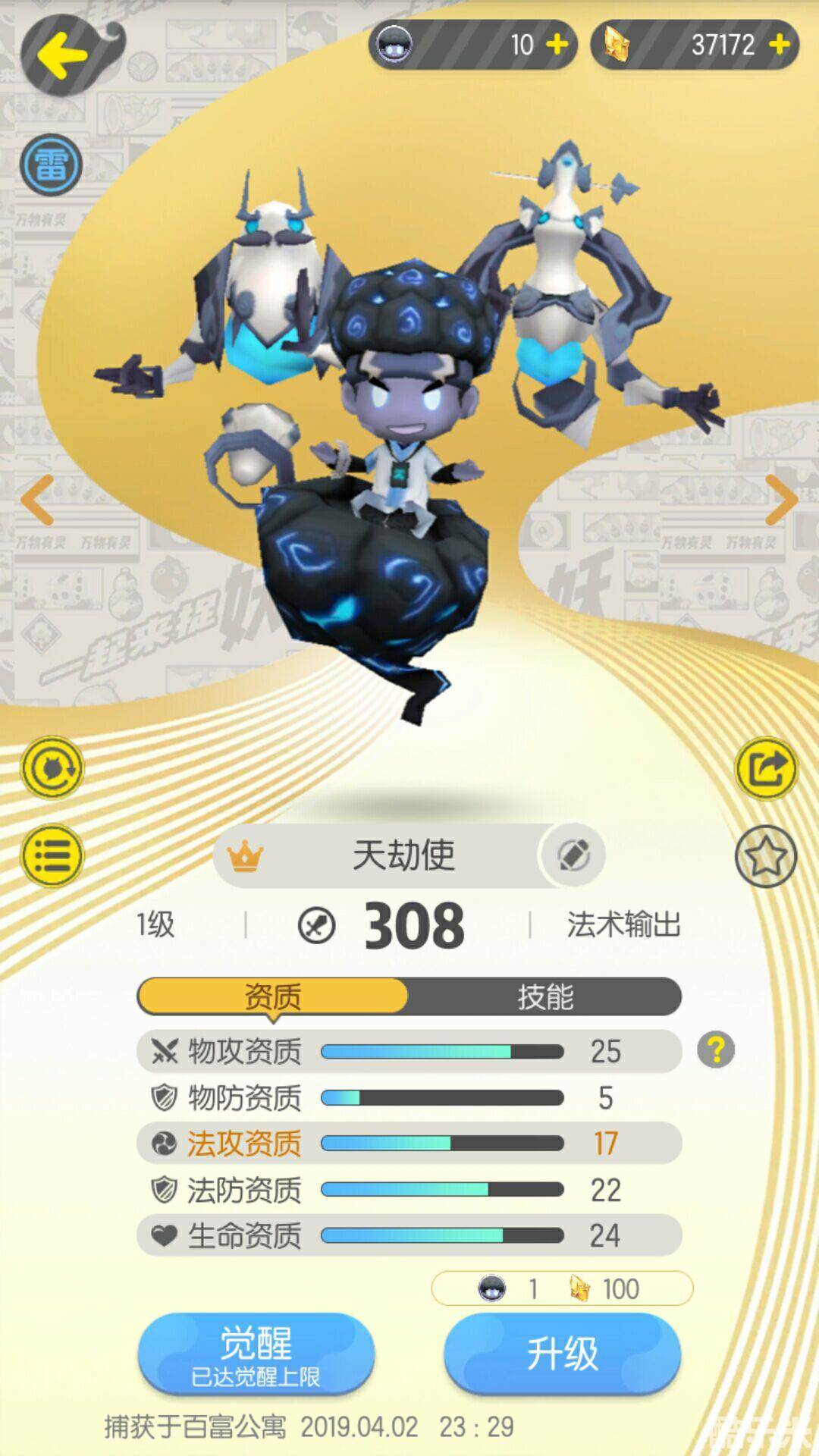Go back using the yellow arrow
Screen dimensions: 819x1456
click(62, 54)
